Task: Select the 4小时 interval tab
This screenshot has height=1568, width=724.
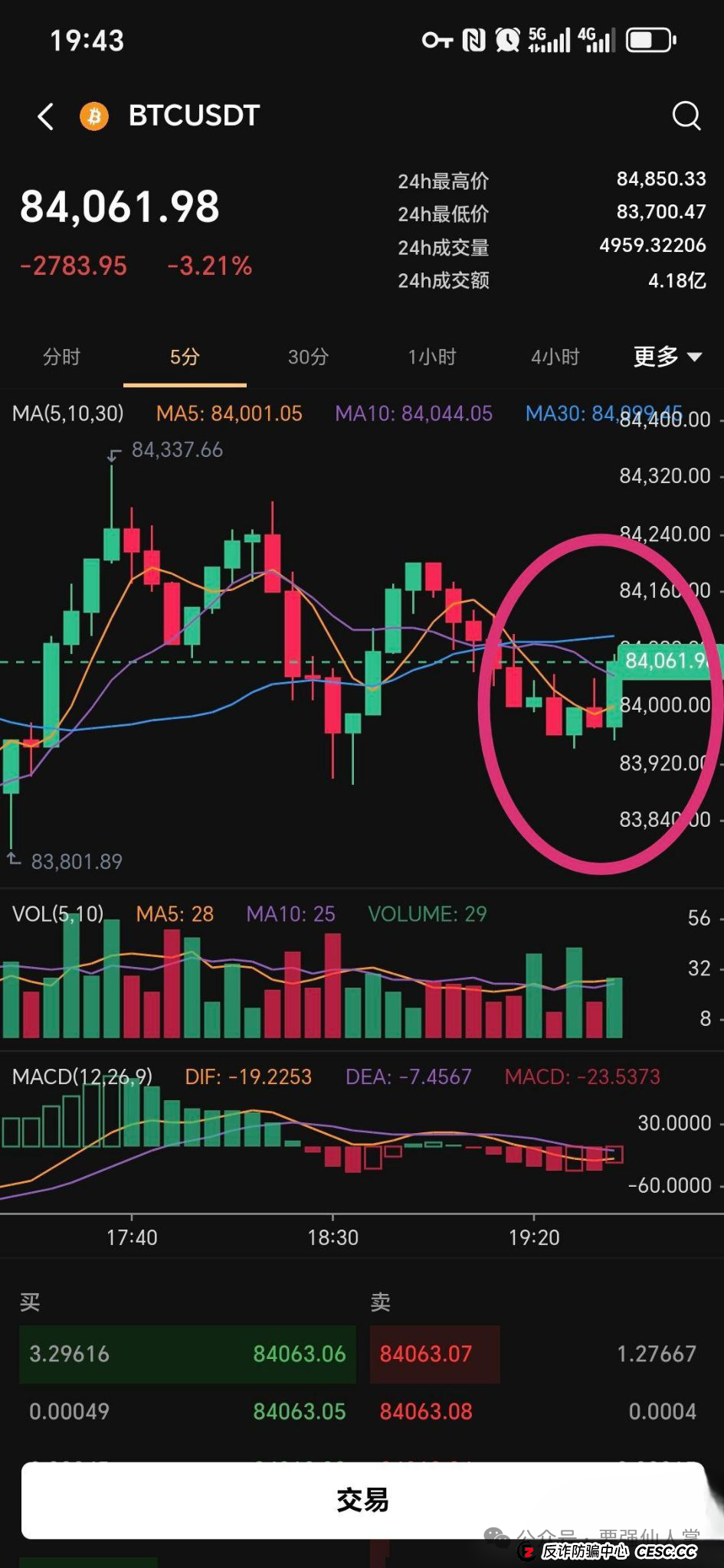Action: [555, 357]
